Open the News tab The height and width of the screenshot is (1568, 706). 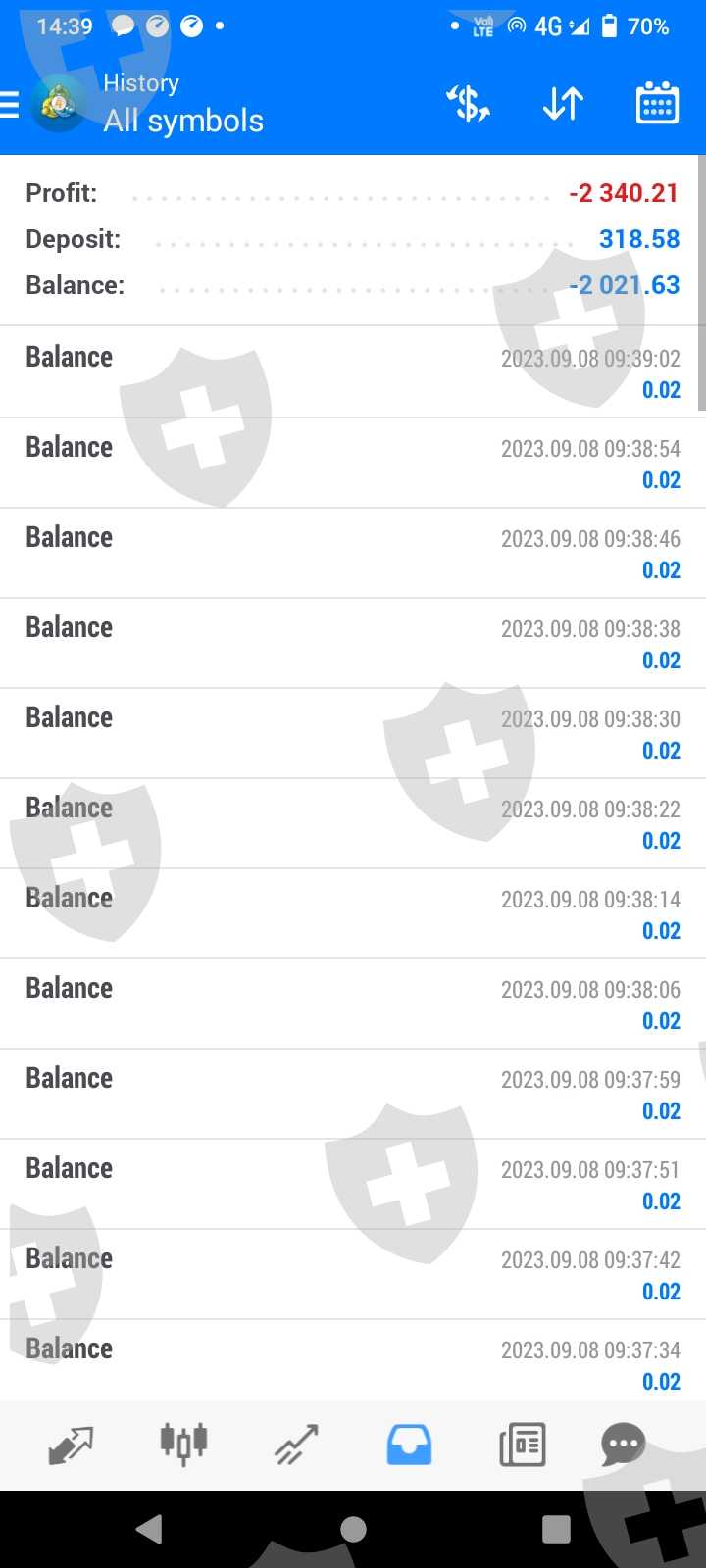click(x=522, y=1445)
